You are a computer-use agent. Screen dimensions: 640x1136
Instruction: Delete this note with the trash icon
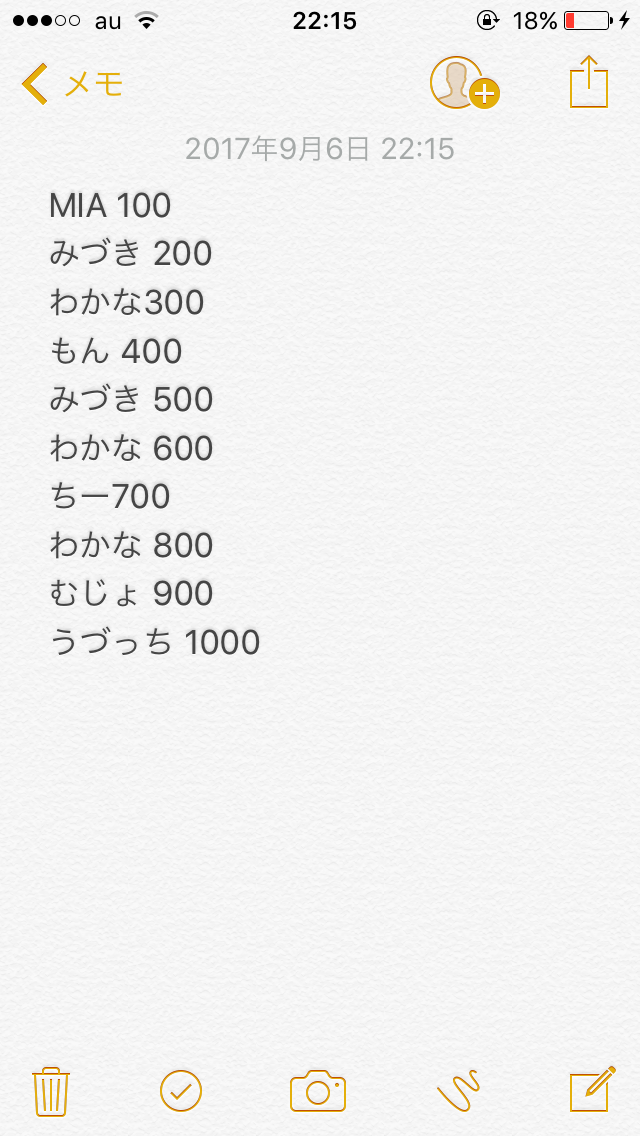(49, 1091)
